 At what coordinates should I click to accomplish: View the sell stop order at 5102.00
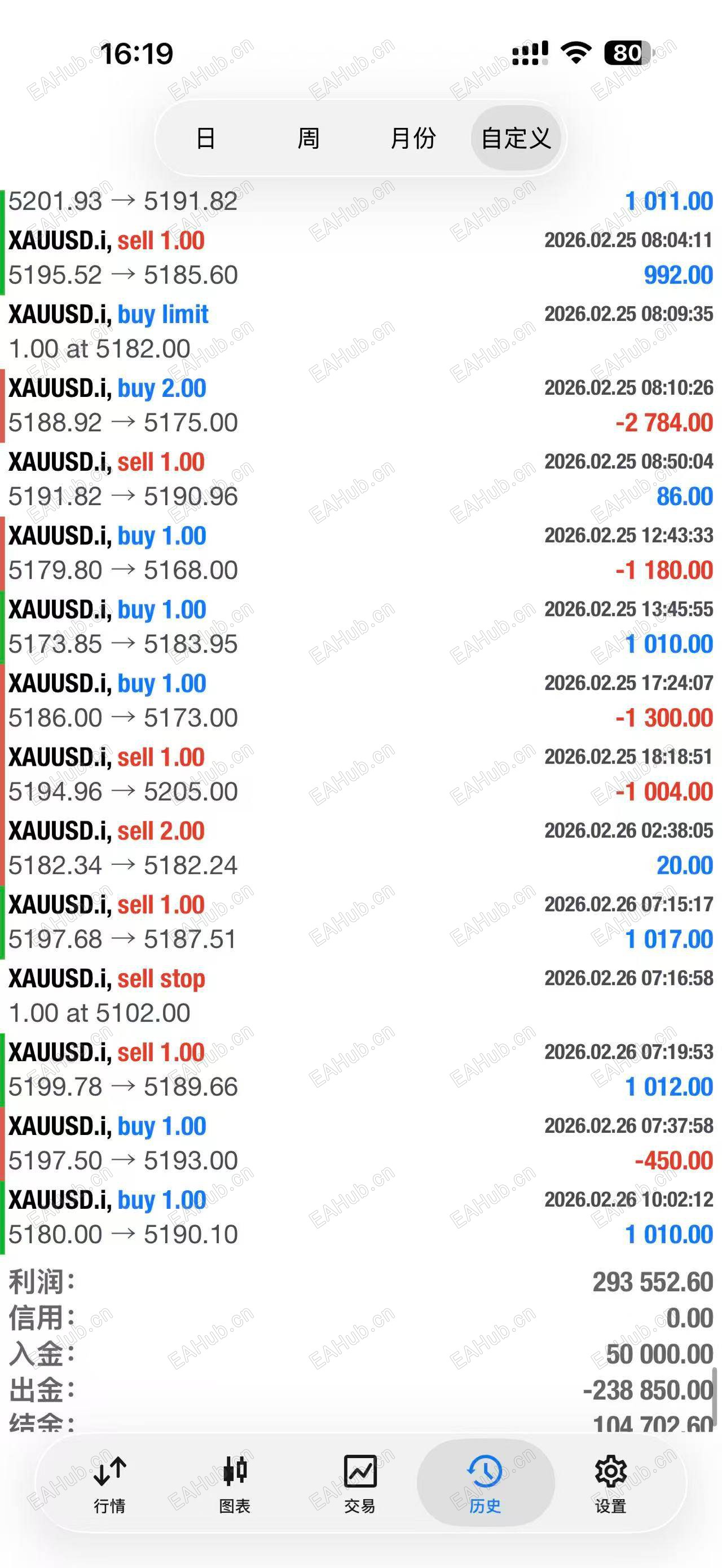pyautogui.click(x=359, y=996)
